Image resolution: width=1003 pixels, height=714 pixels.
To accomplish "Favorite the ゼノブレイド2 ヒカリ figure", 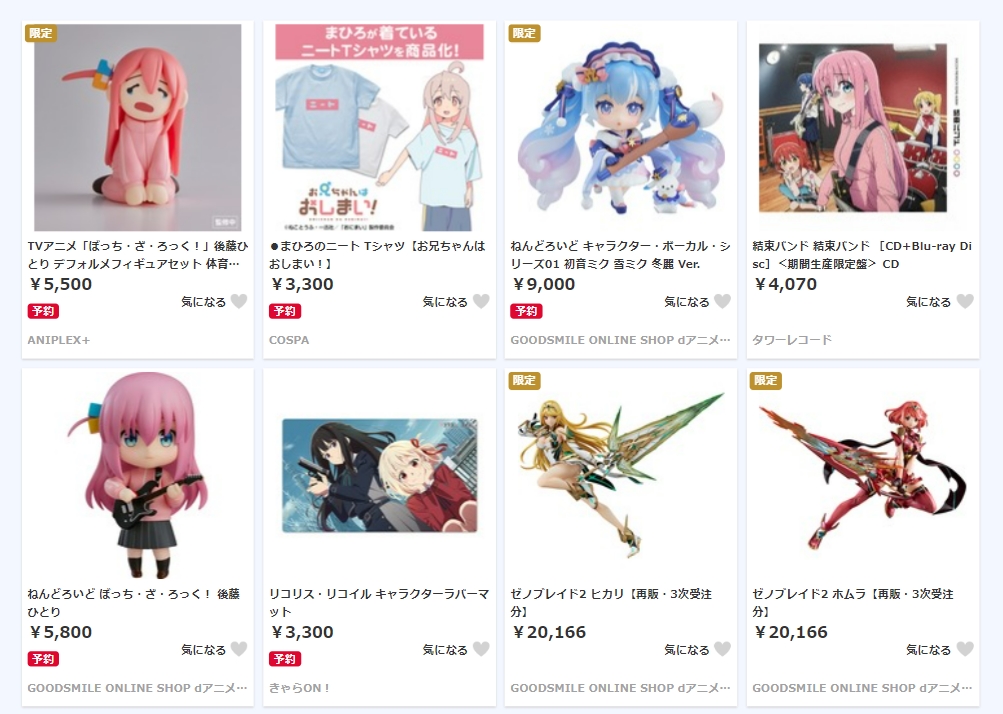I will point(722,649).
